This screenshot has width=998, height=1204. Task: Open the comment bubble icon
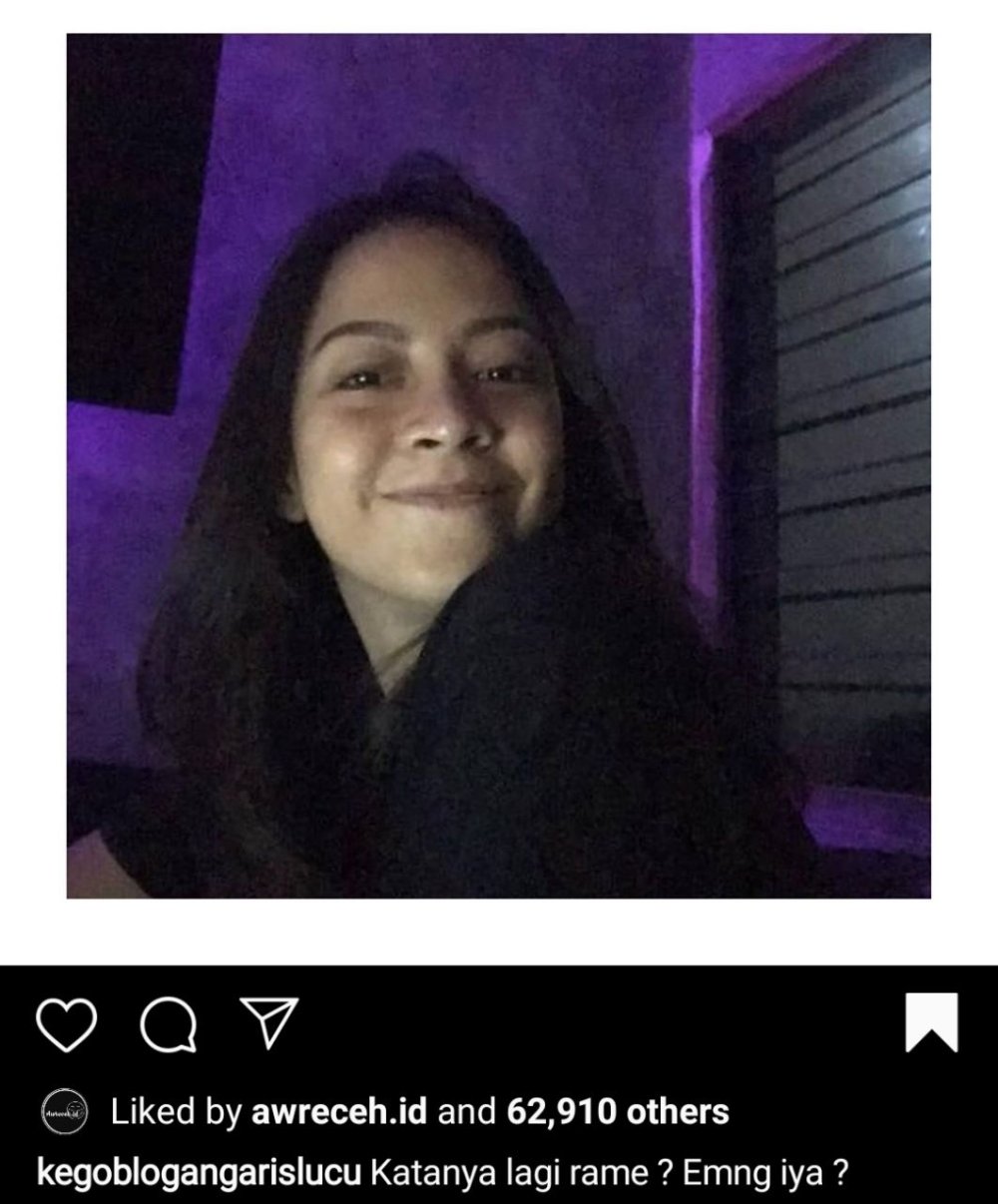click(168, 1024)
